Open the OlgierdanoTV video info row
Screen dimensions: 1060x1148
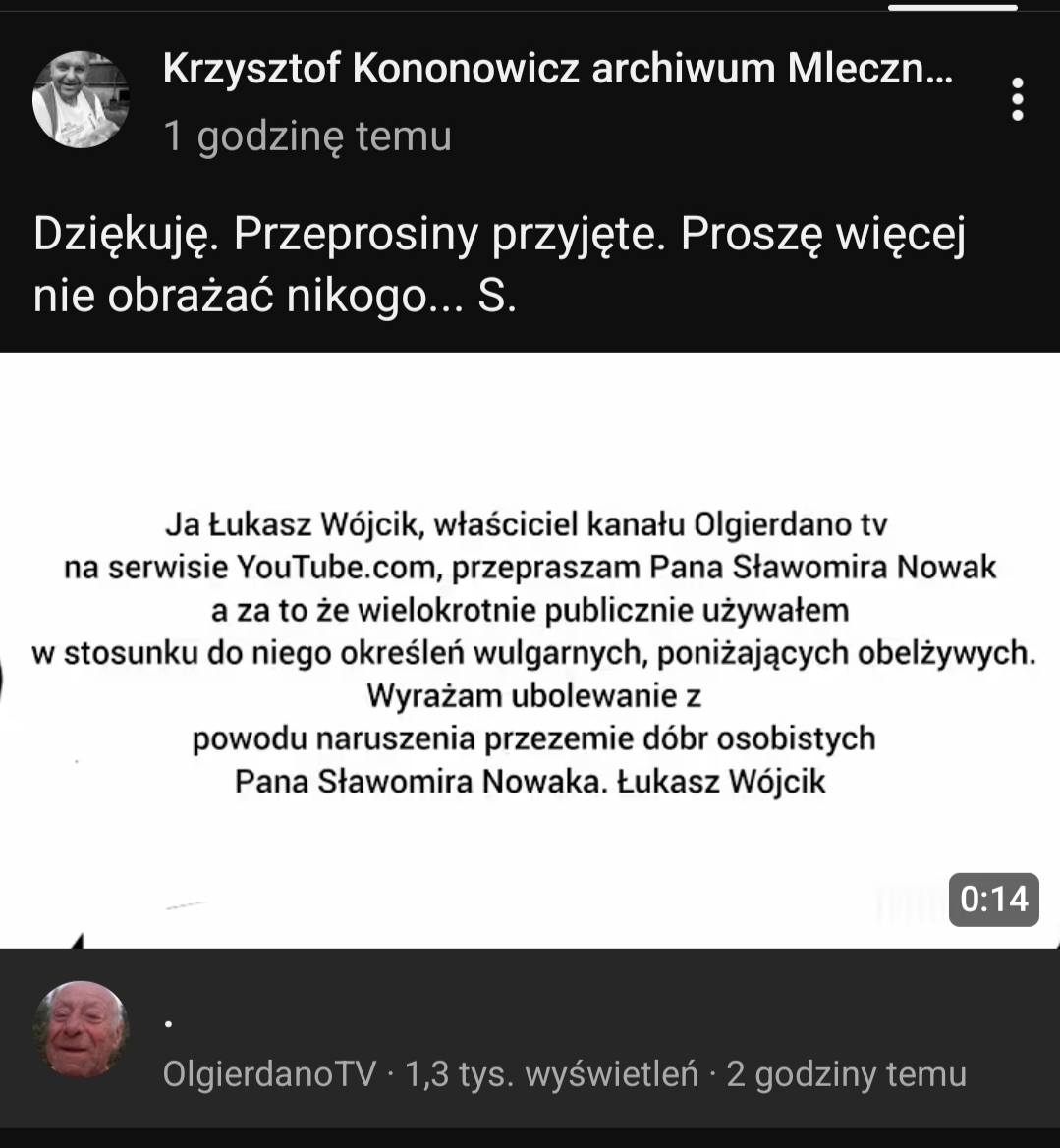pyautogui.click(x=564, y=1073)
